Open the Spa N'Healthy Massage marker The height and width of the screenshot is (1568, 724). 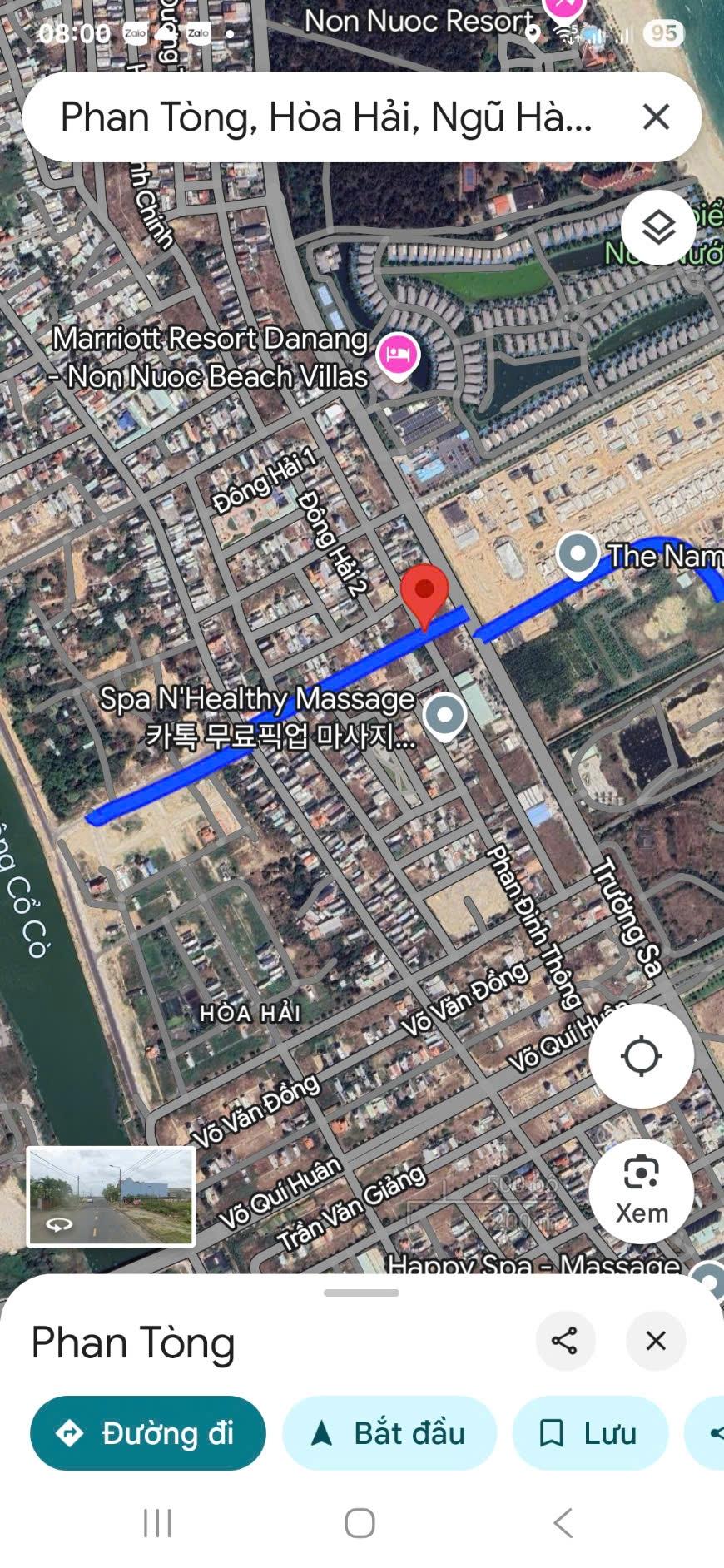(x=445, y=716)
